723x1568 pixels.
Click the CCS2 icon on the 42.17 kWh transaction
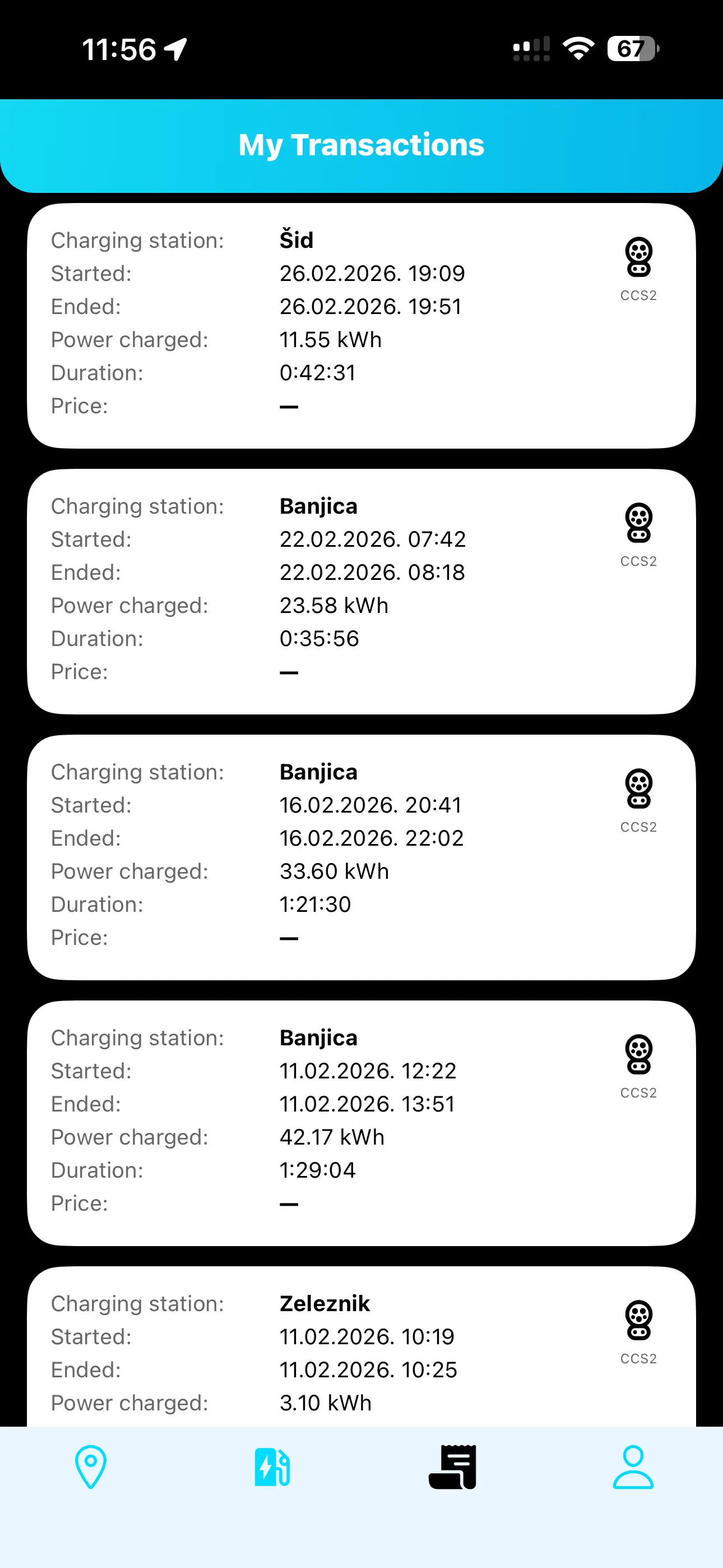(638, 1055)
